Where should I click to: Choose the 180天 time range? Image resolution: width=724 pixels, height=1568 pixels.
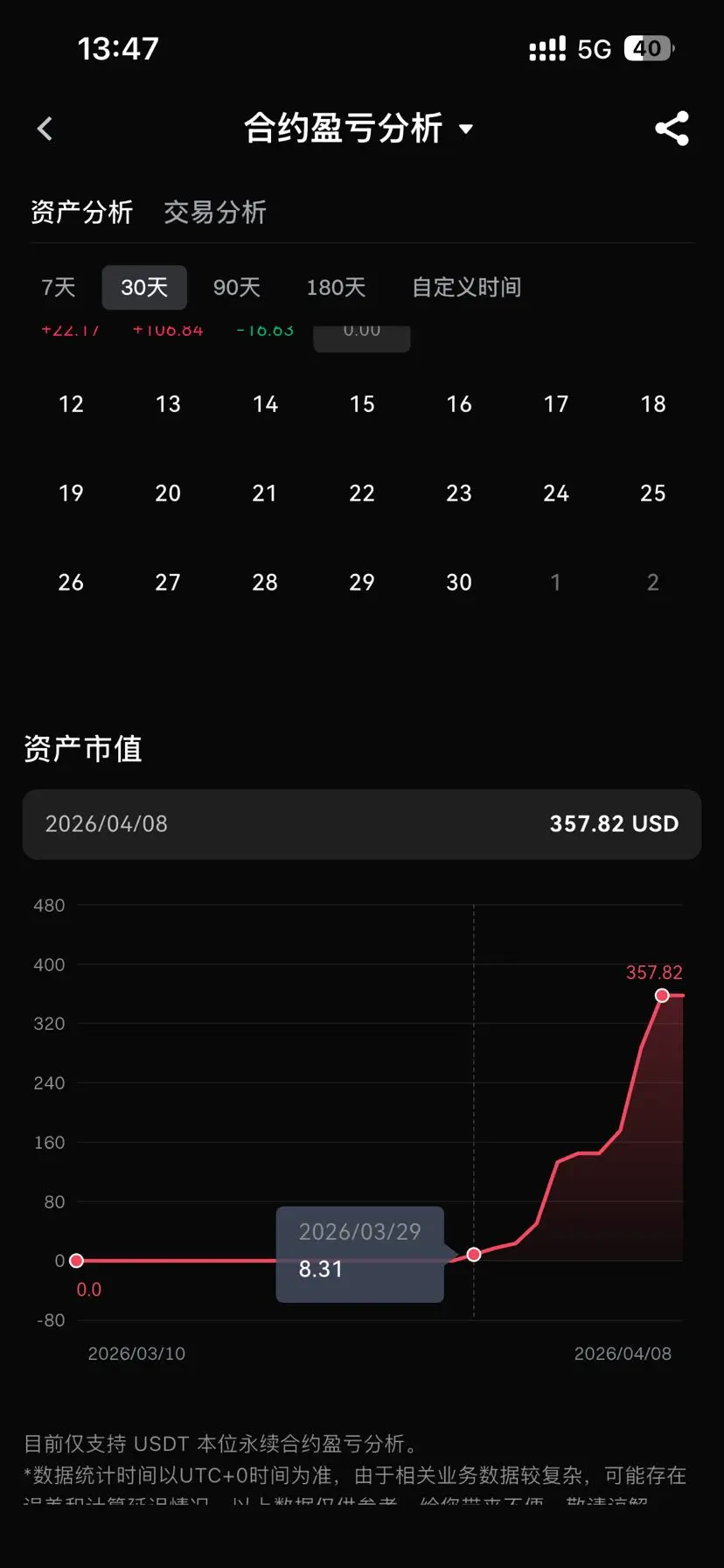(336, 288)
